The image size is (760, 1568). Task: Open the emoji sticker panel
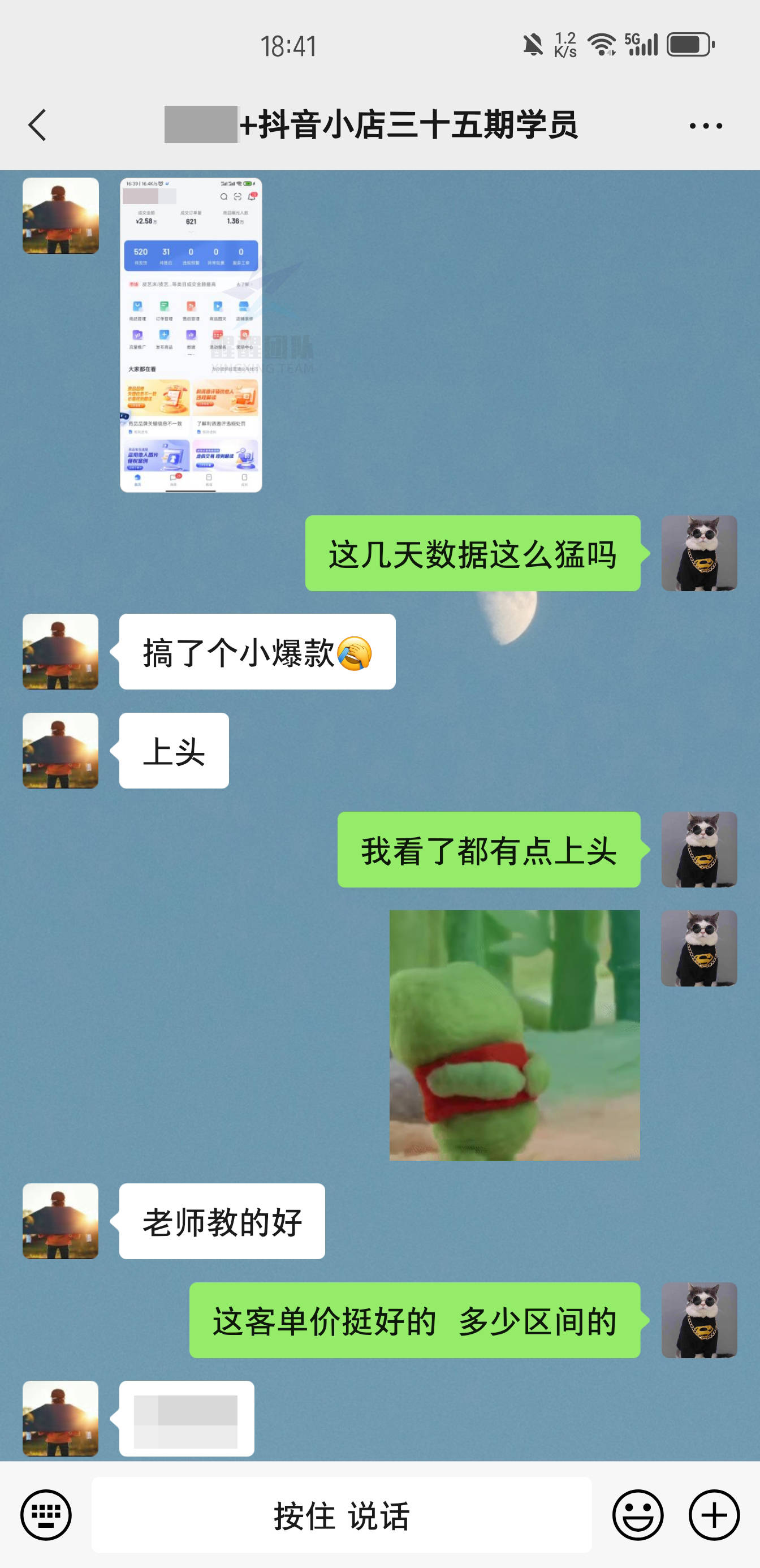click(637, 1515)
